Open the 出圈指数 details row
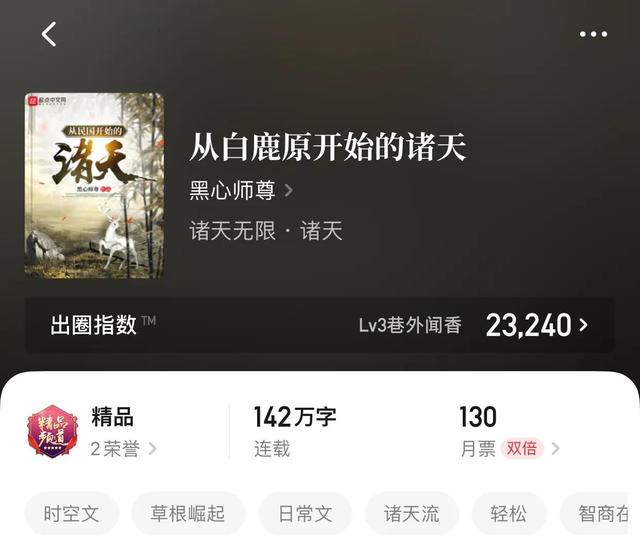 point(320,324)
